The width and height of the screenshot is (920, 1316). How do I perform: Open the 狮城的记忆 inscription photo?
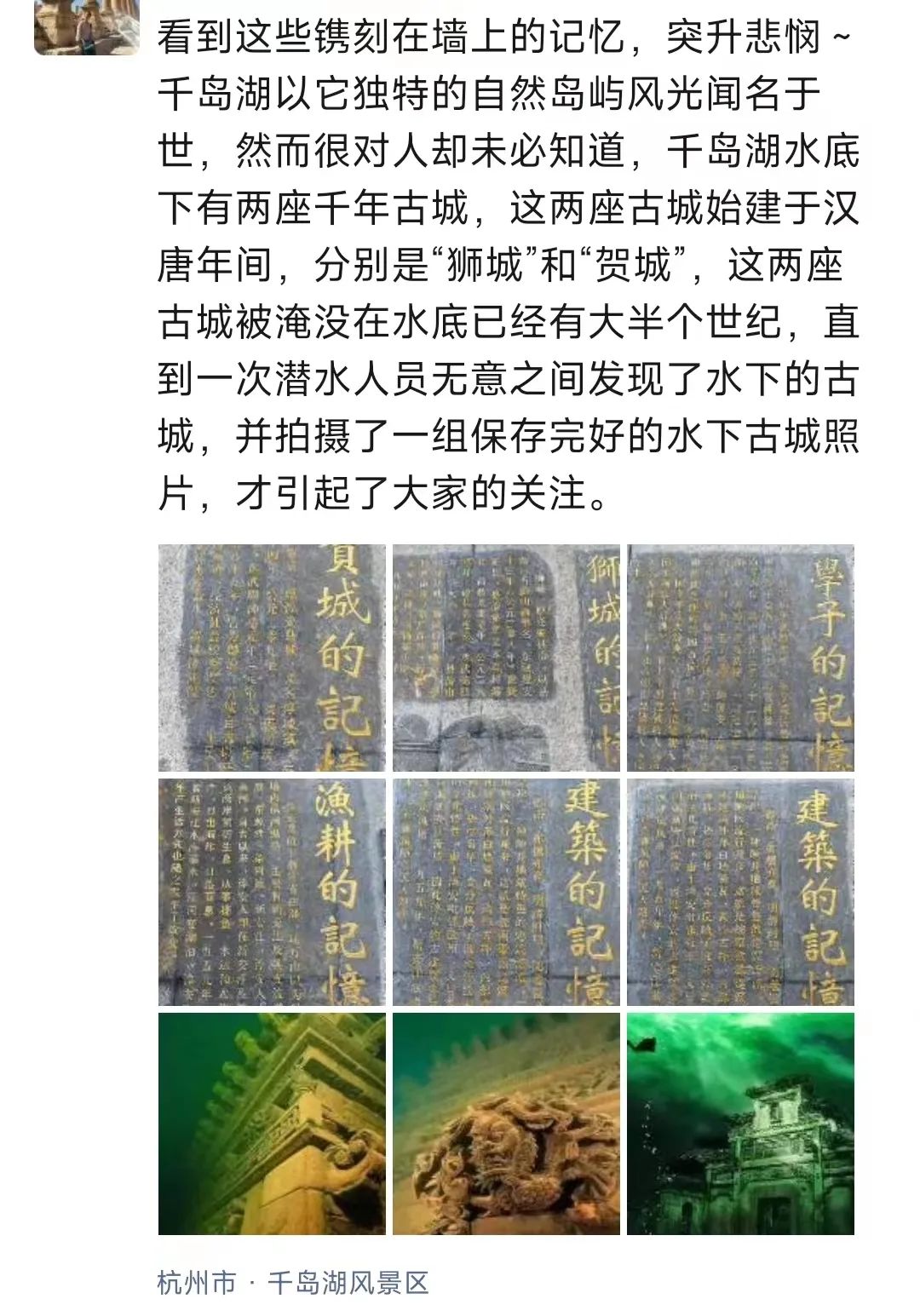click(x=506, y=658)
